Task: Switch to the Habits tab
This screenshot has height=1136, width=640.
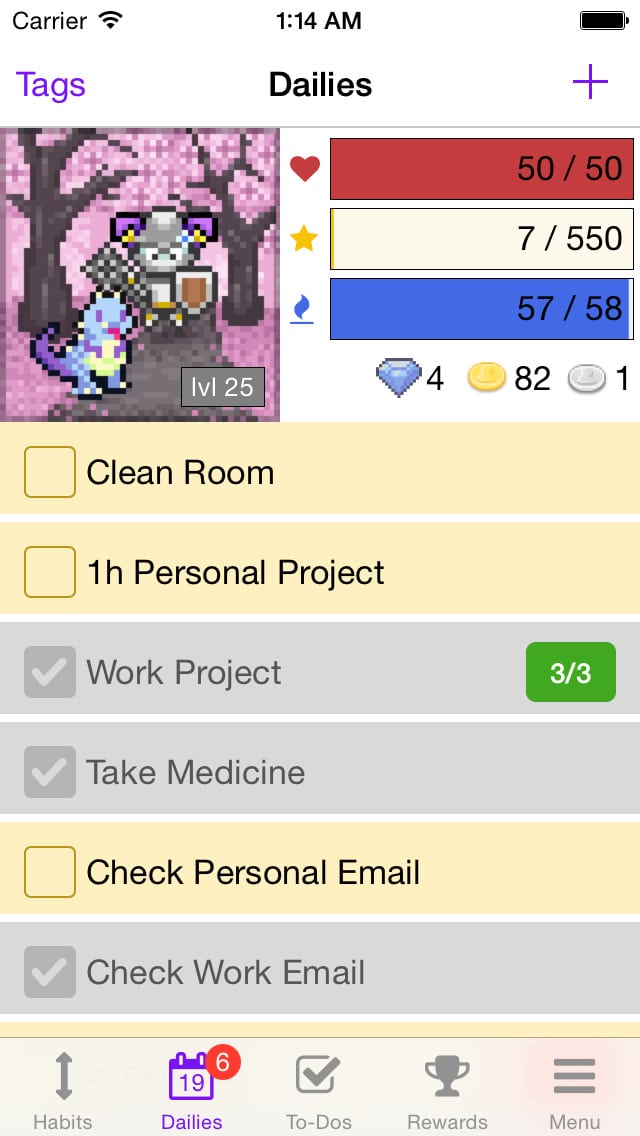Action: (63, 1090)
